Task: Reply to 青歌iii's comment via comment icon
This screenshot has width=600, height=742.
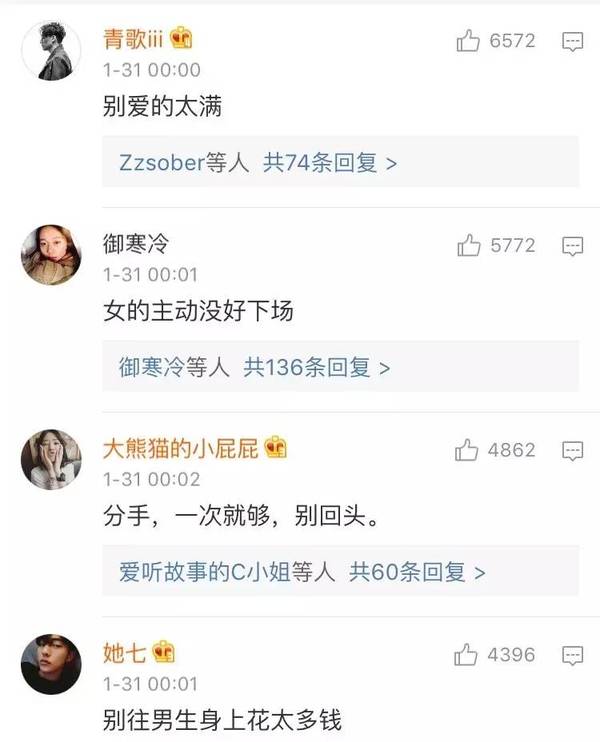Action: (x=572, y=41)
